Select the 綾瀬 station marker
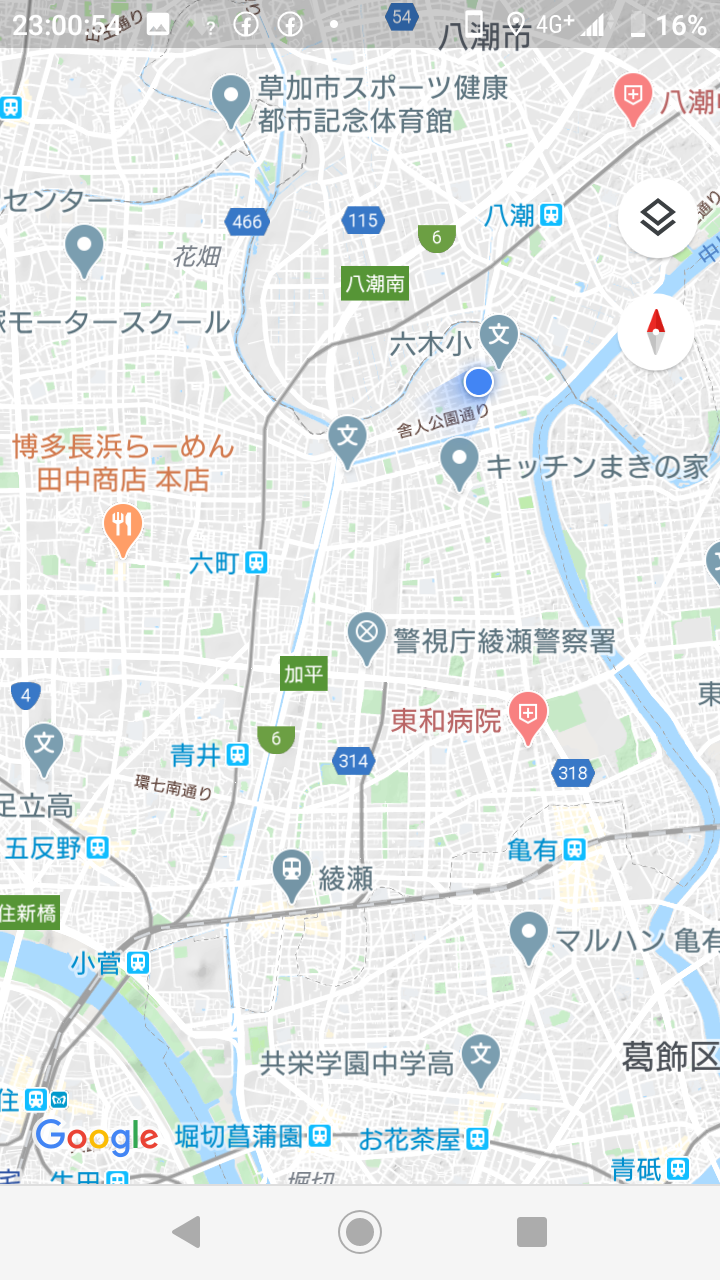The height and width of the screenshot is (1280, 720). click(292, 873)
